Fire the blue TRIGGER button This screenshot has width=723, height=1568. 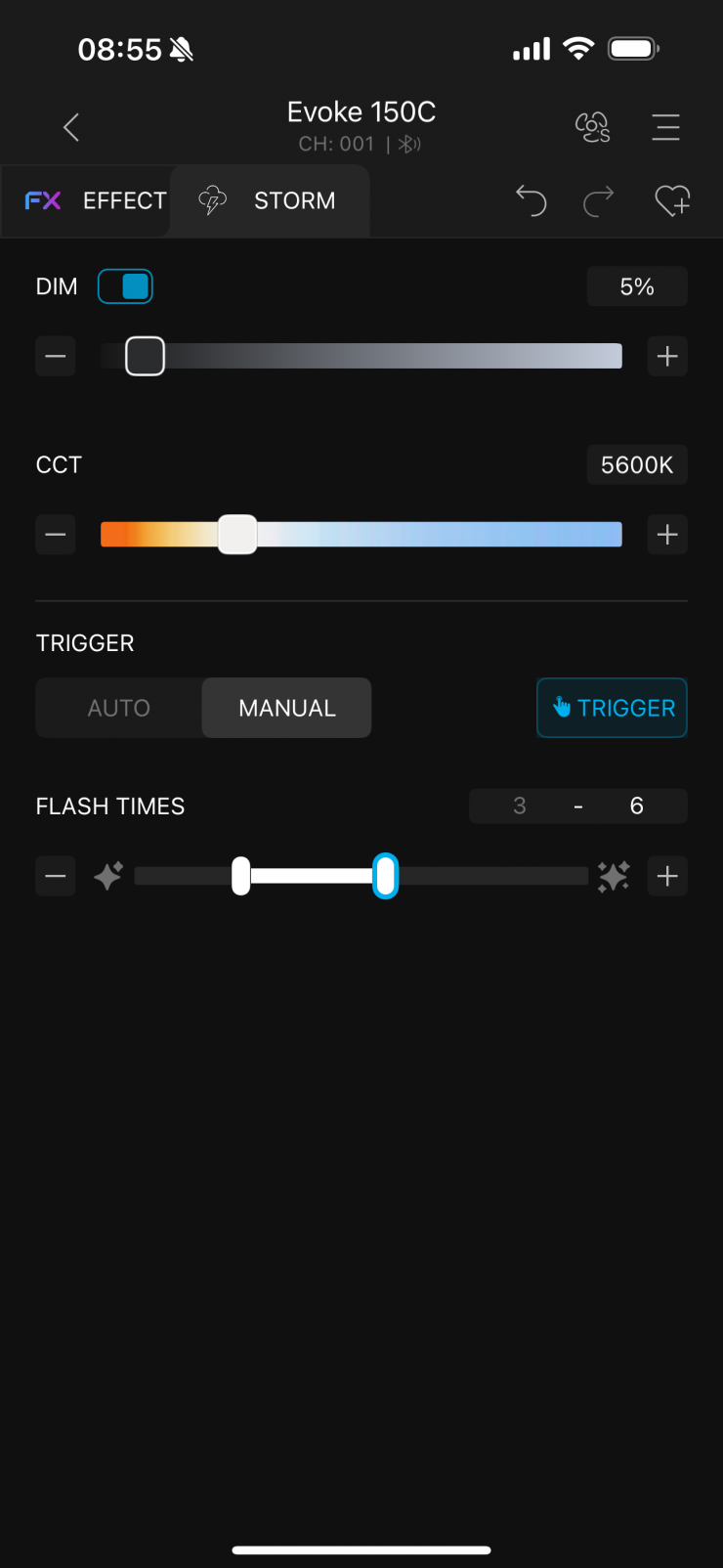(613, 708)
